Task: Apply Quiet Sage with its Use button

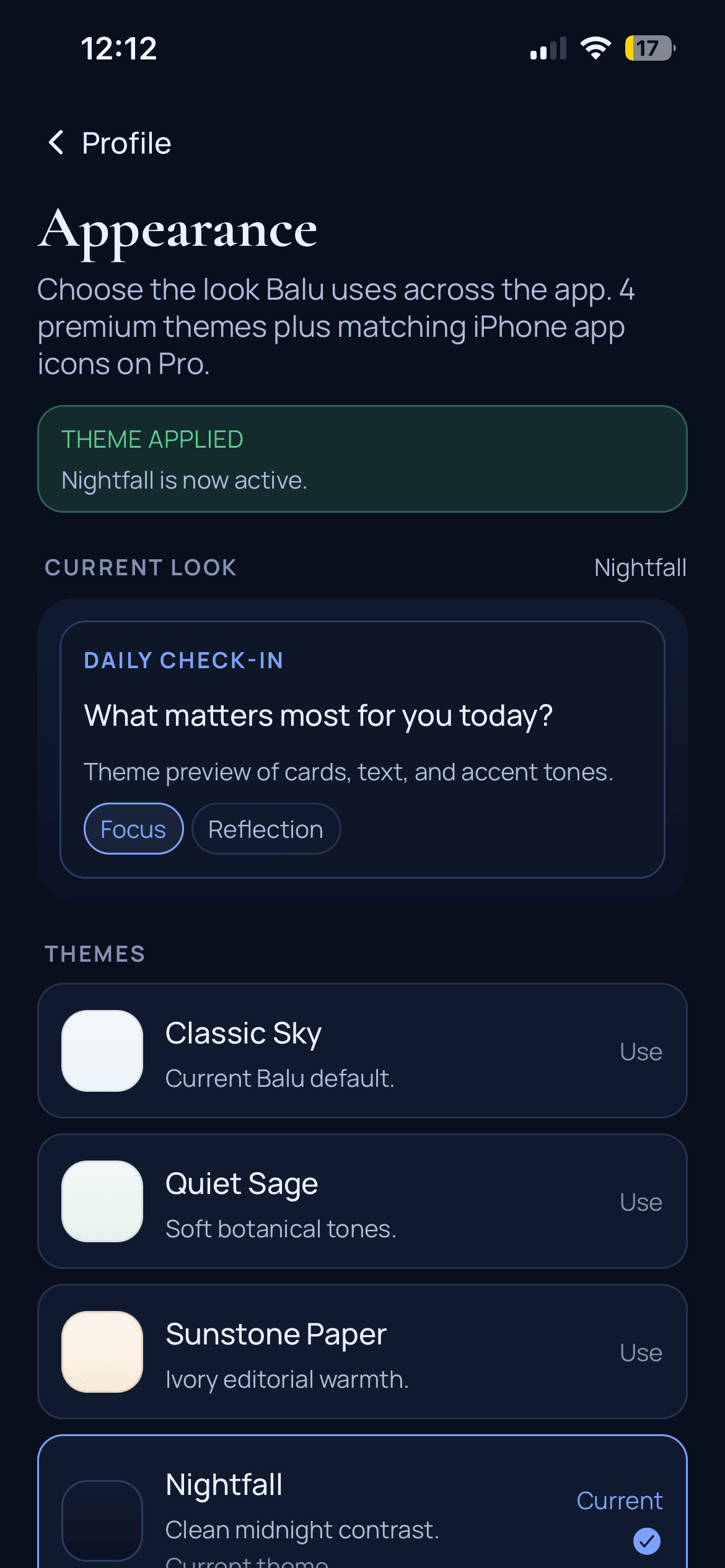Action: point(640,1201)
